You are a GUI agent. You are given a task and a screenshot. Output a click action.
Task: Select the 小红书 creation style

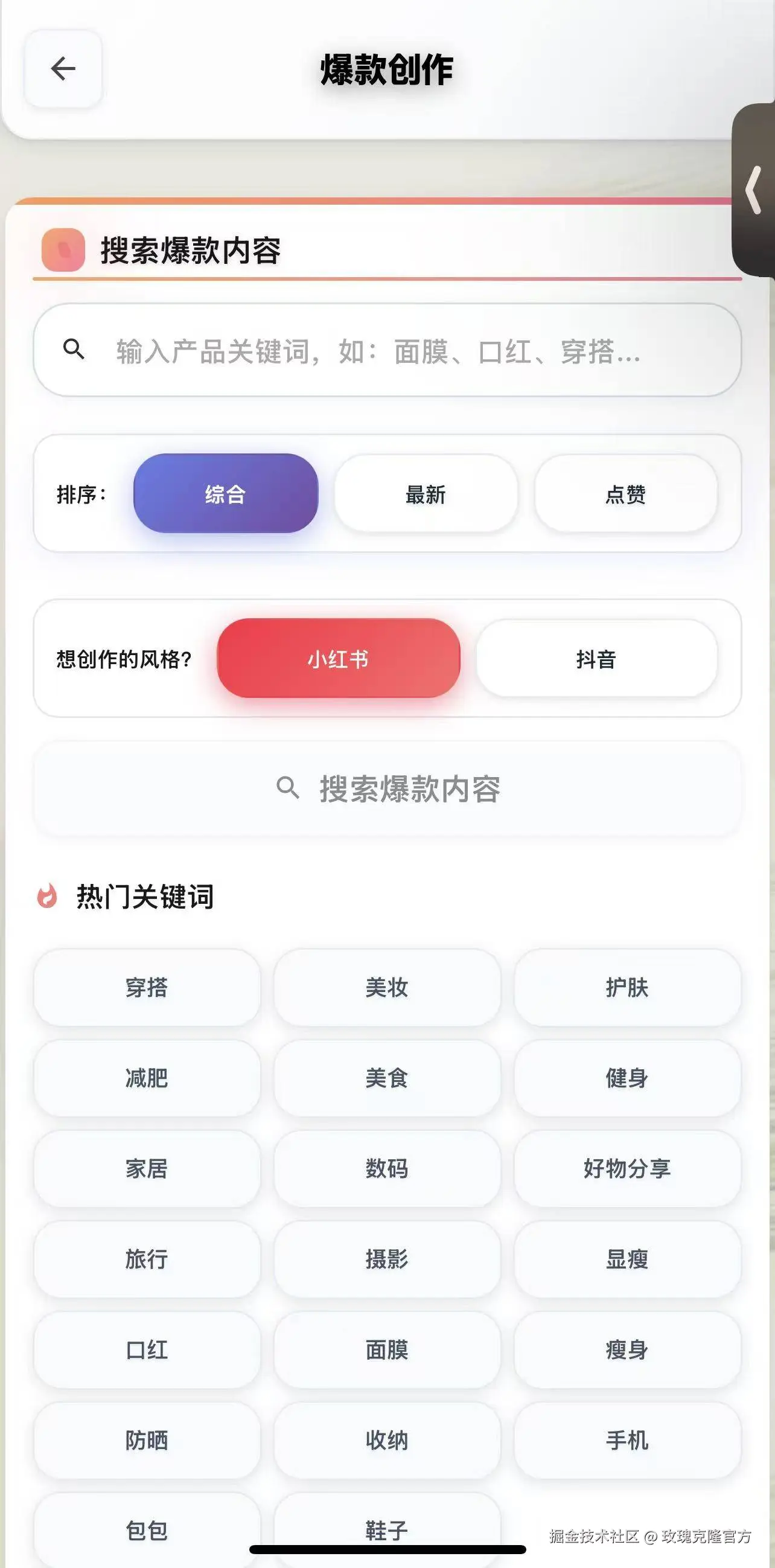(x=338, y=659)
